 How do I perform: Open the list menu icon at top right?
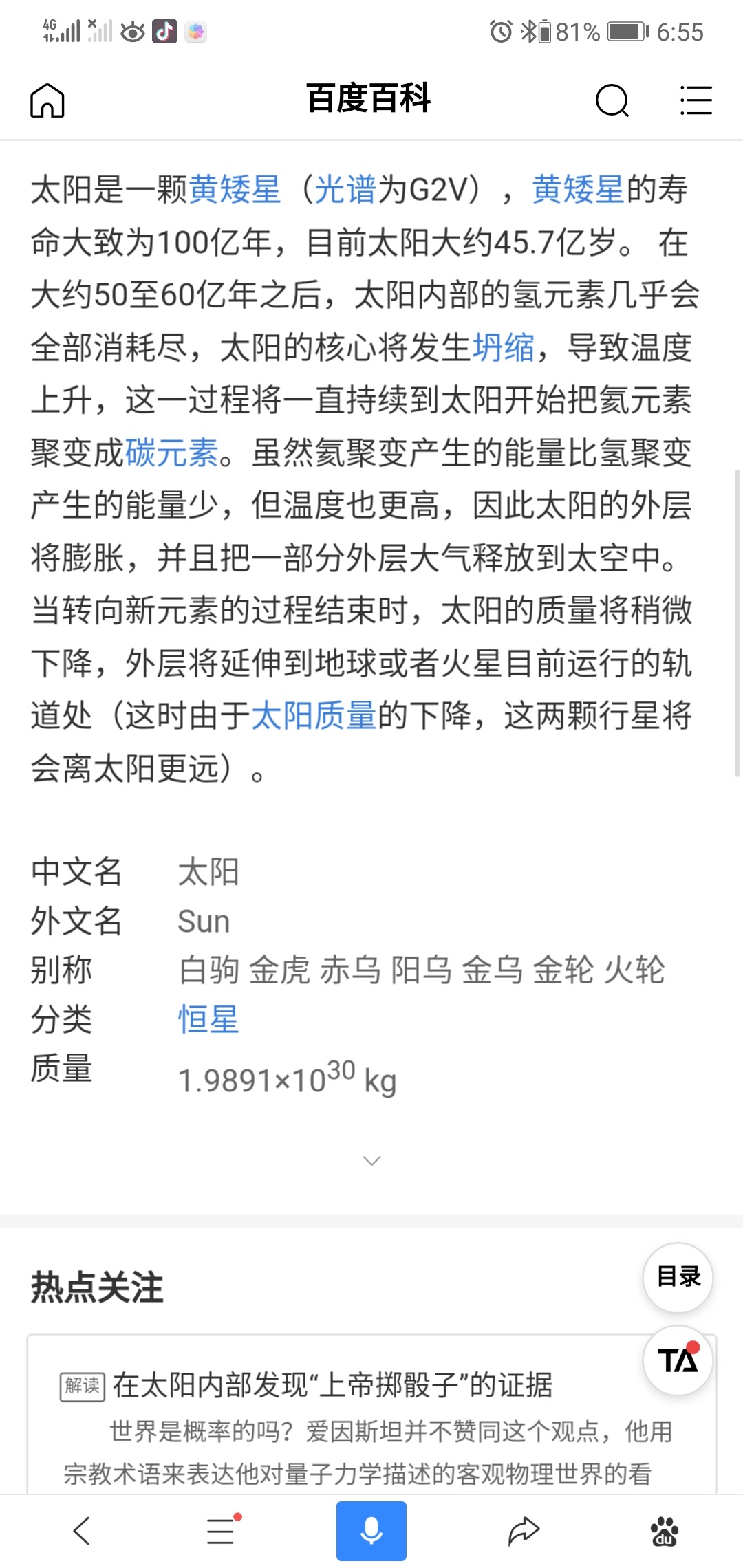point(696,100)
